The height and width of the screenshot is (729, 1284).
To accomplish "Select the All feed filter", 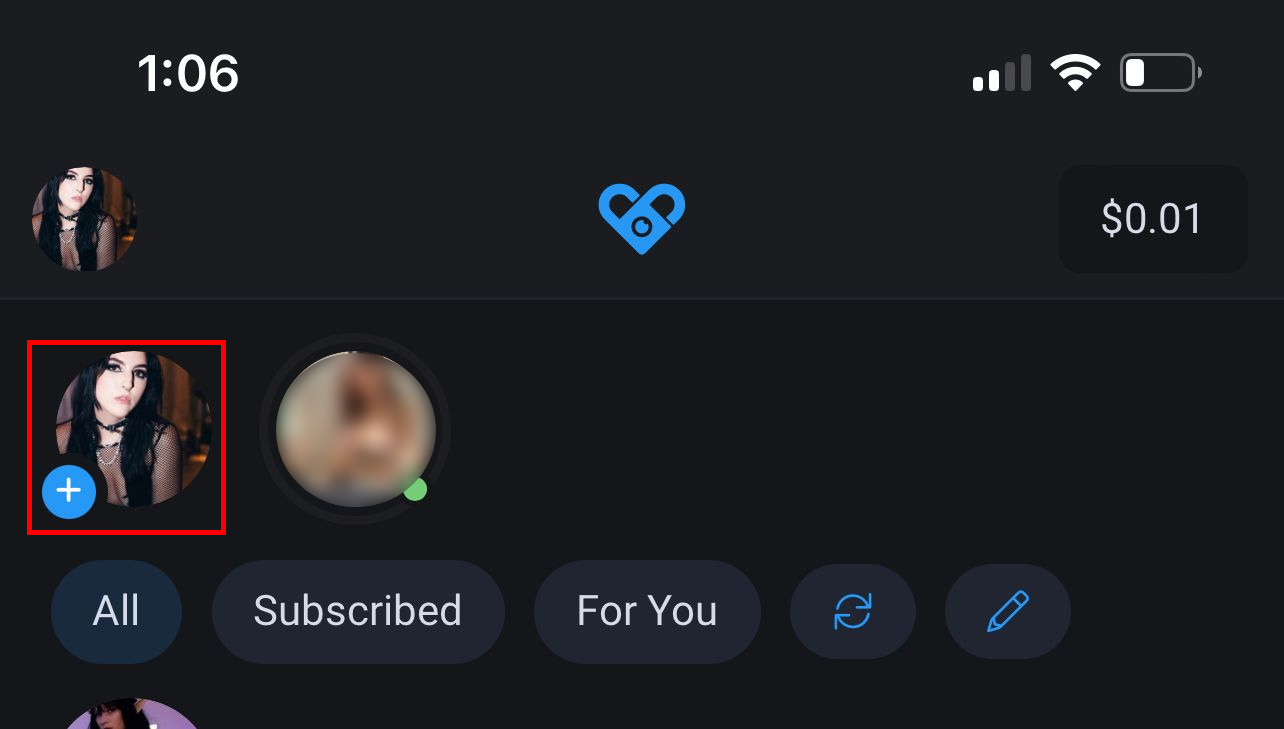I will (x=116, y=611).
